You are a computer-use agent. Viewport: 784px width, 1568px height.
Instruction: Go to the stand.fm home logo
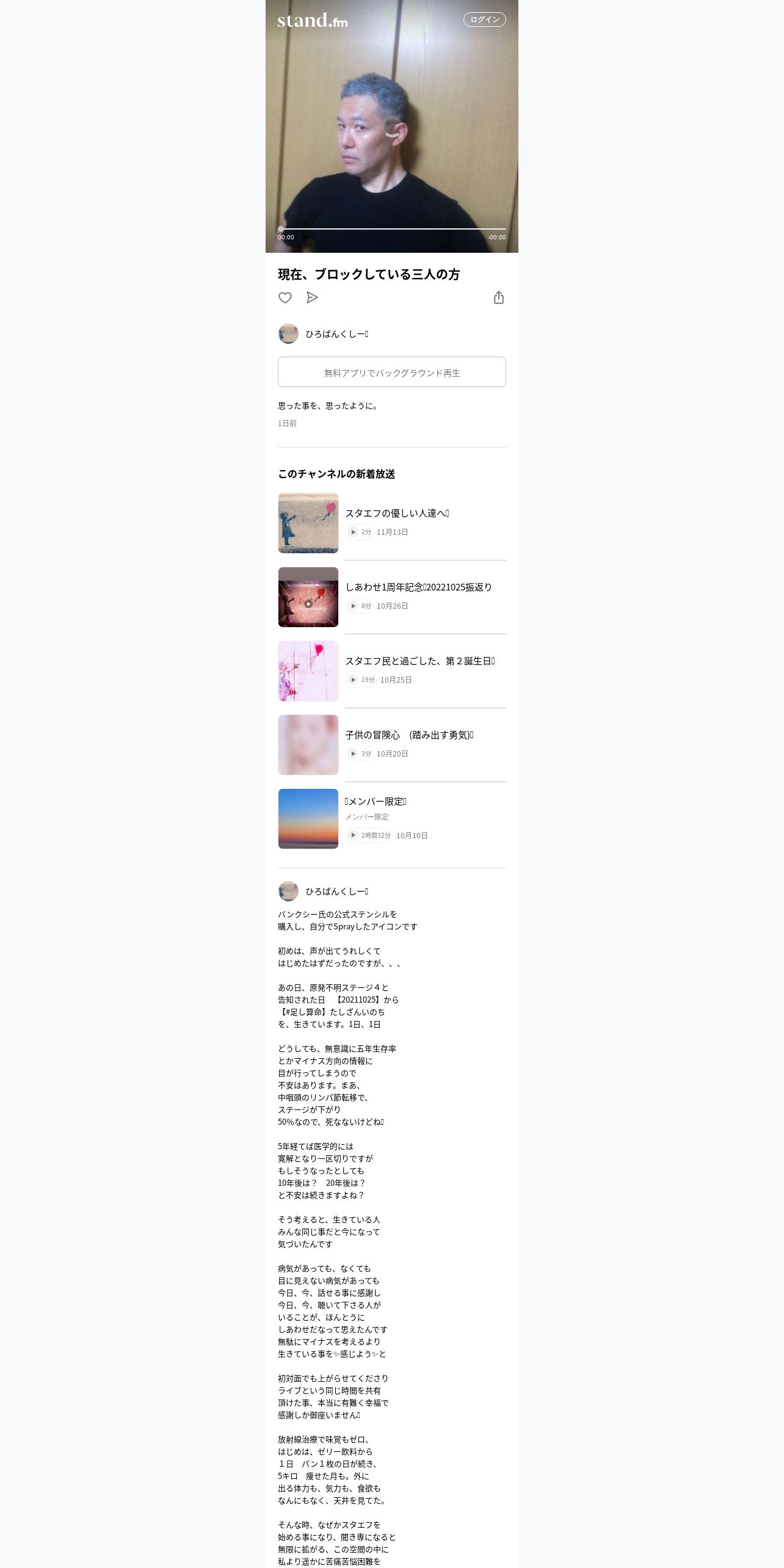click(313, 21)
